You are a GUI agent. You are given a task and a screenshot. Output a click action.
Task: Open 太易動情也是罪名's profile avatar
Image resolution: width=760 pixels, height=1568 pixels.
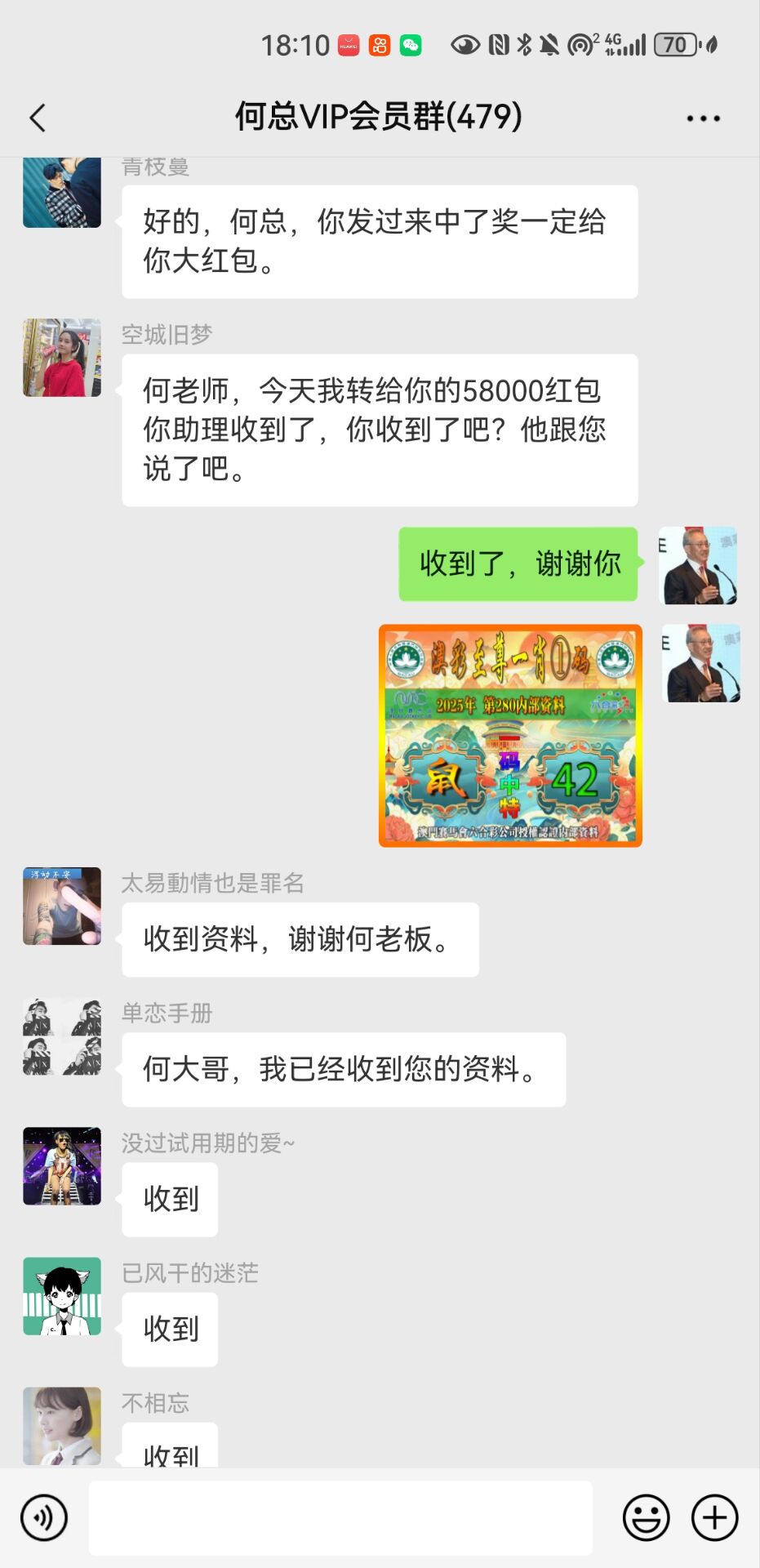coord(62,906)
